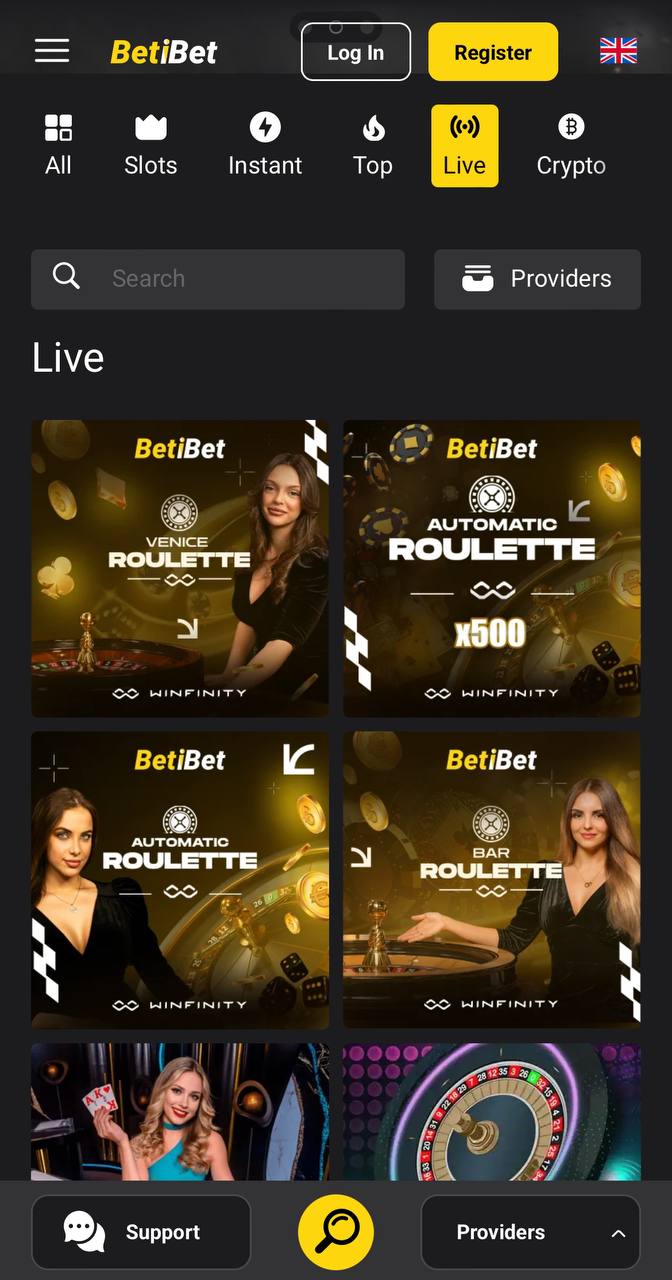The height and width of the screenshot is (1280, 672).
Task: Select the Instant category
Action: pos(265,146)
